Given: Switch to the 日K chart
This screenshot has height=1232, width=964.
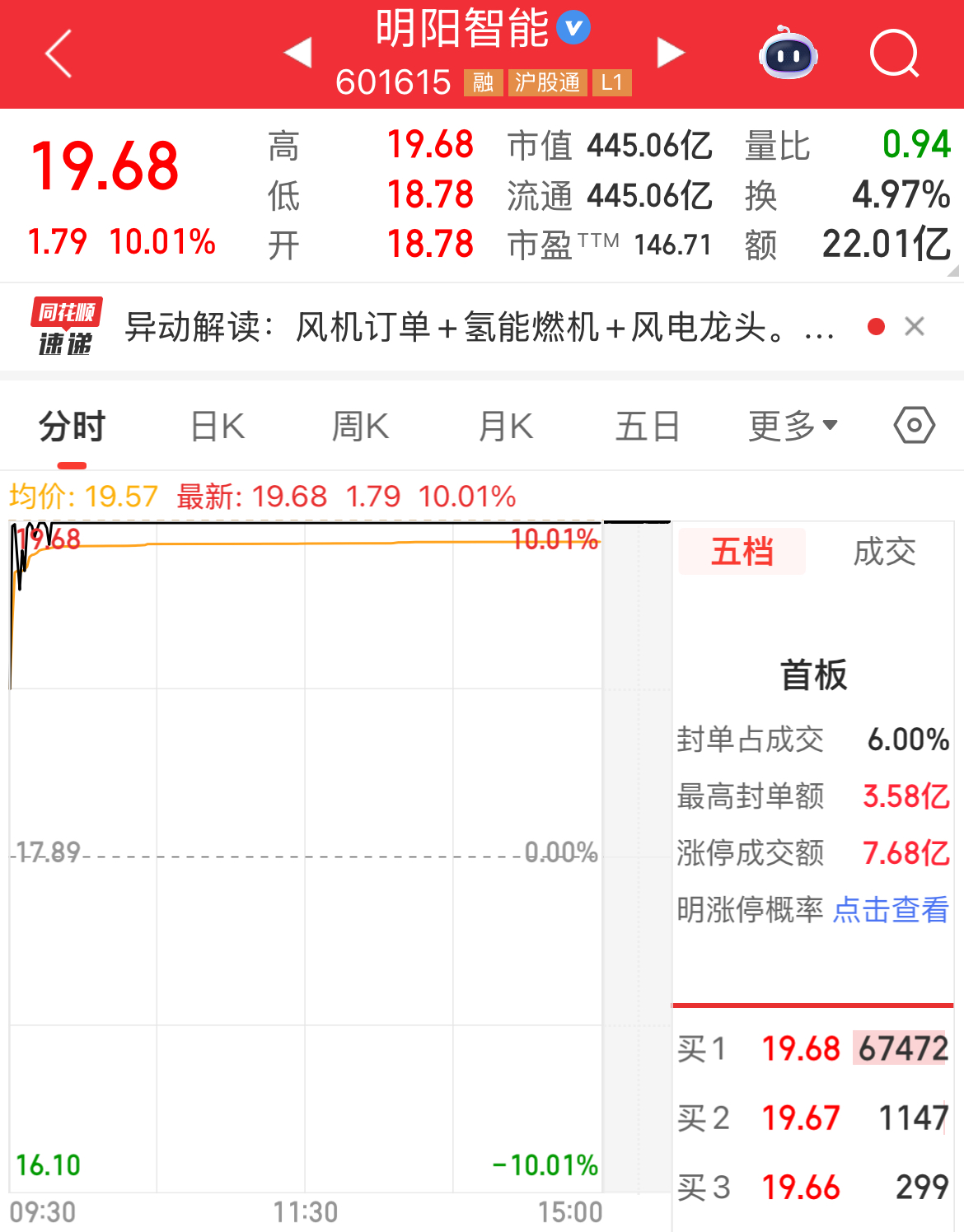Looking at the screenshot, I should point(218,427).
